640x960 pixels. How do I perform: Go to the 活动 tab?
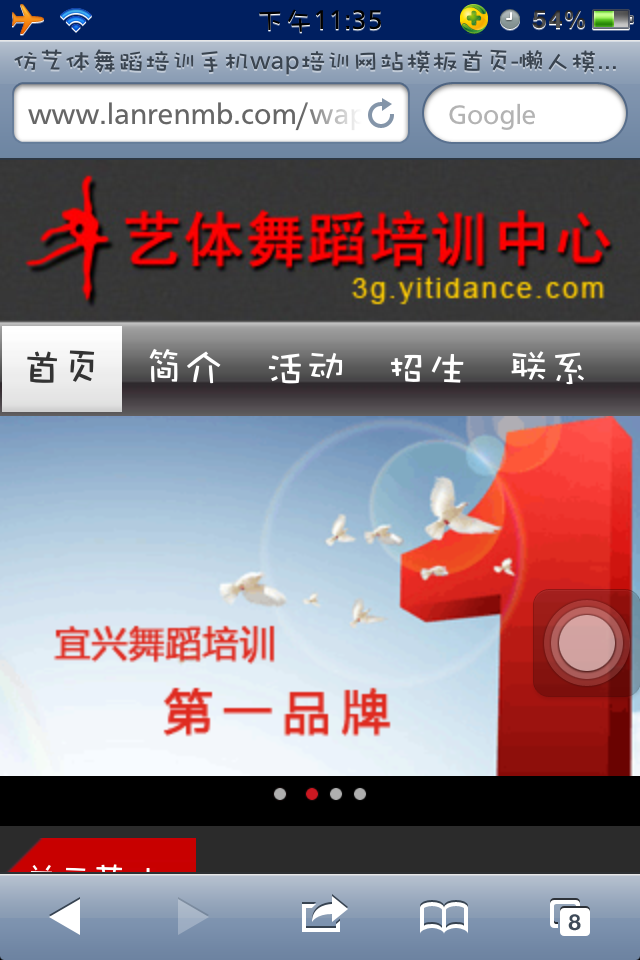[x=306, y=368]
